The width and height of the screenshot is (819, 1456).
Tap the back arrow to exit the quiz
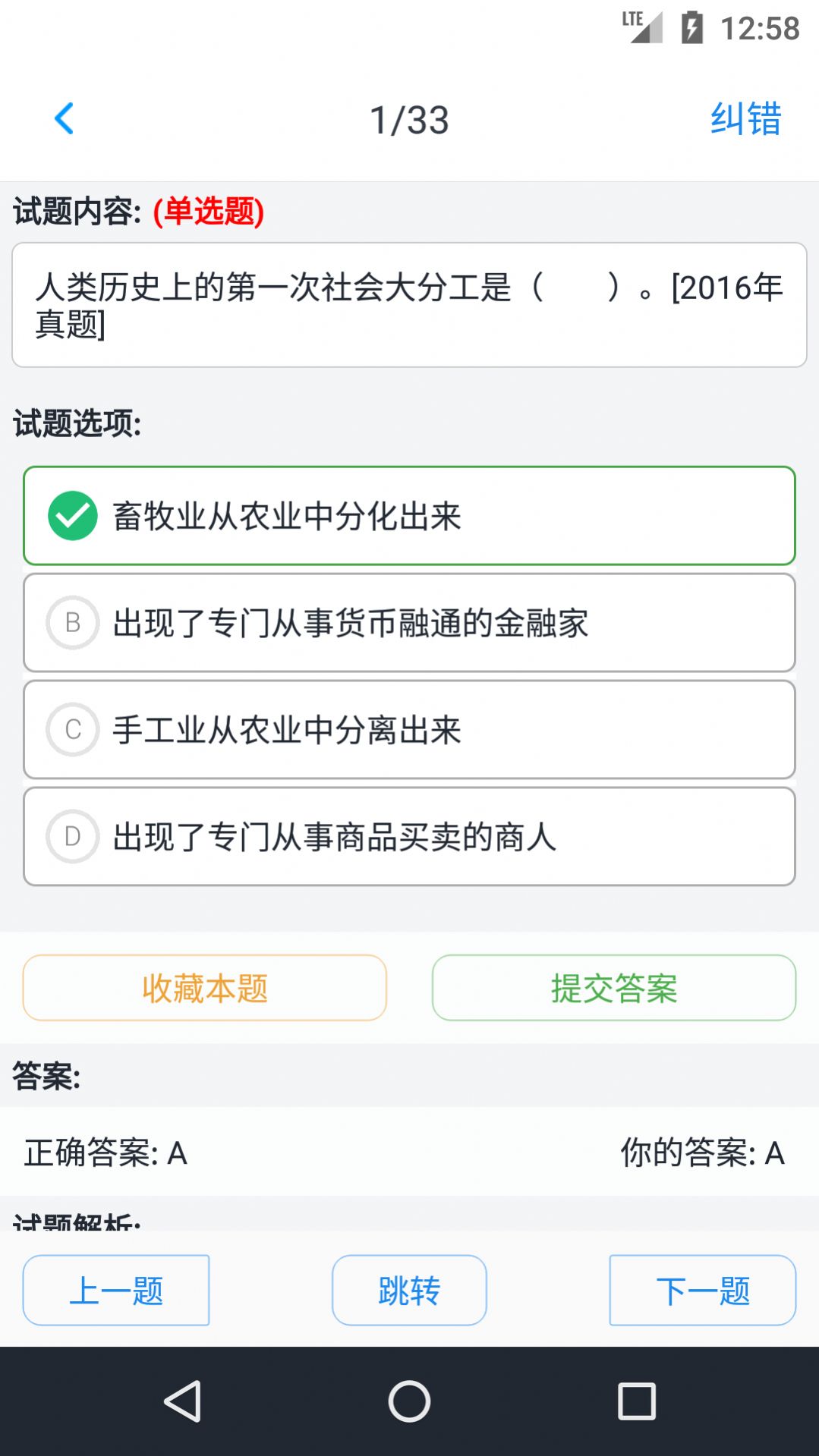click(x=65, y=119)
